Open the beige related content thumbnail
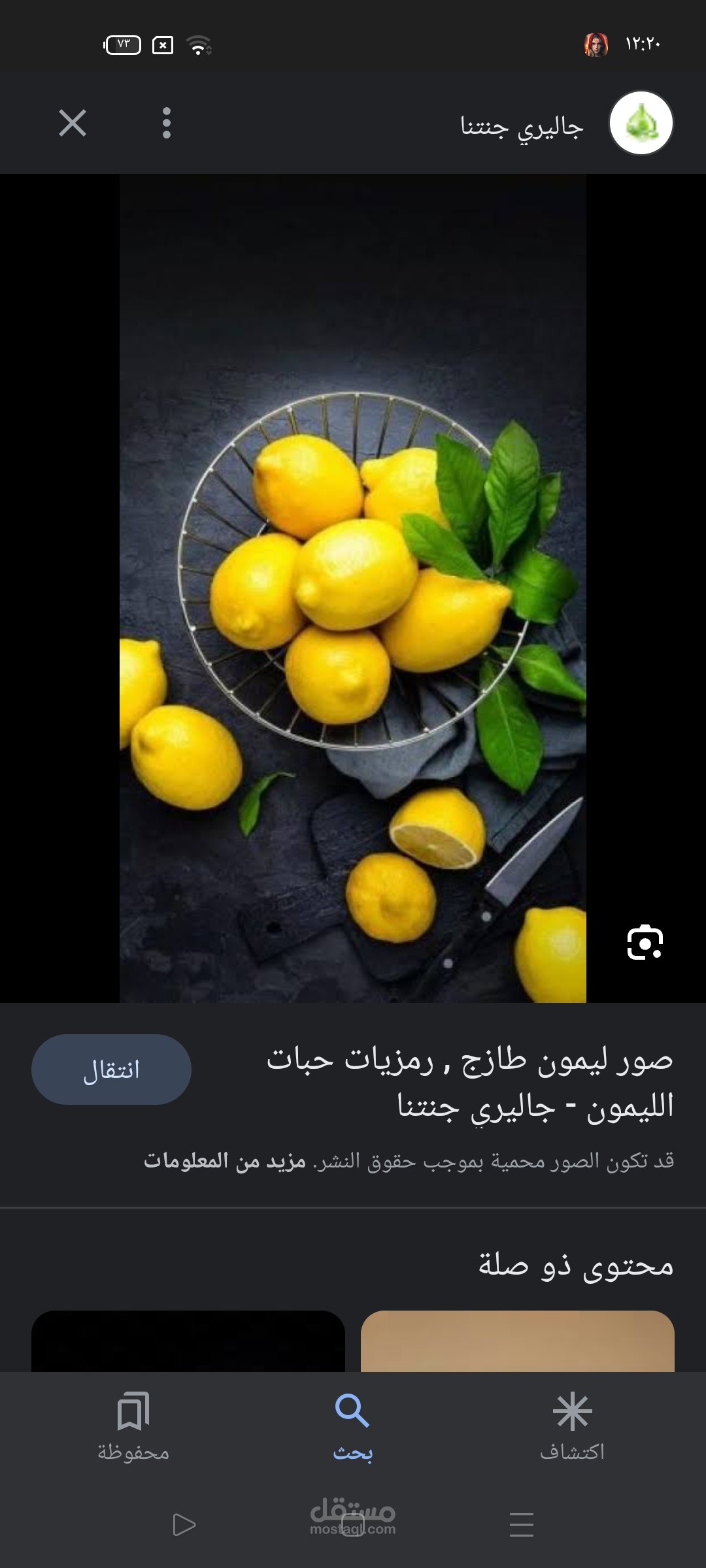The height and width of the screenshot is (1568, 706). click(x=517, y=1341)
